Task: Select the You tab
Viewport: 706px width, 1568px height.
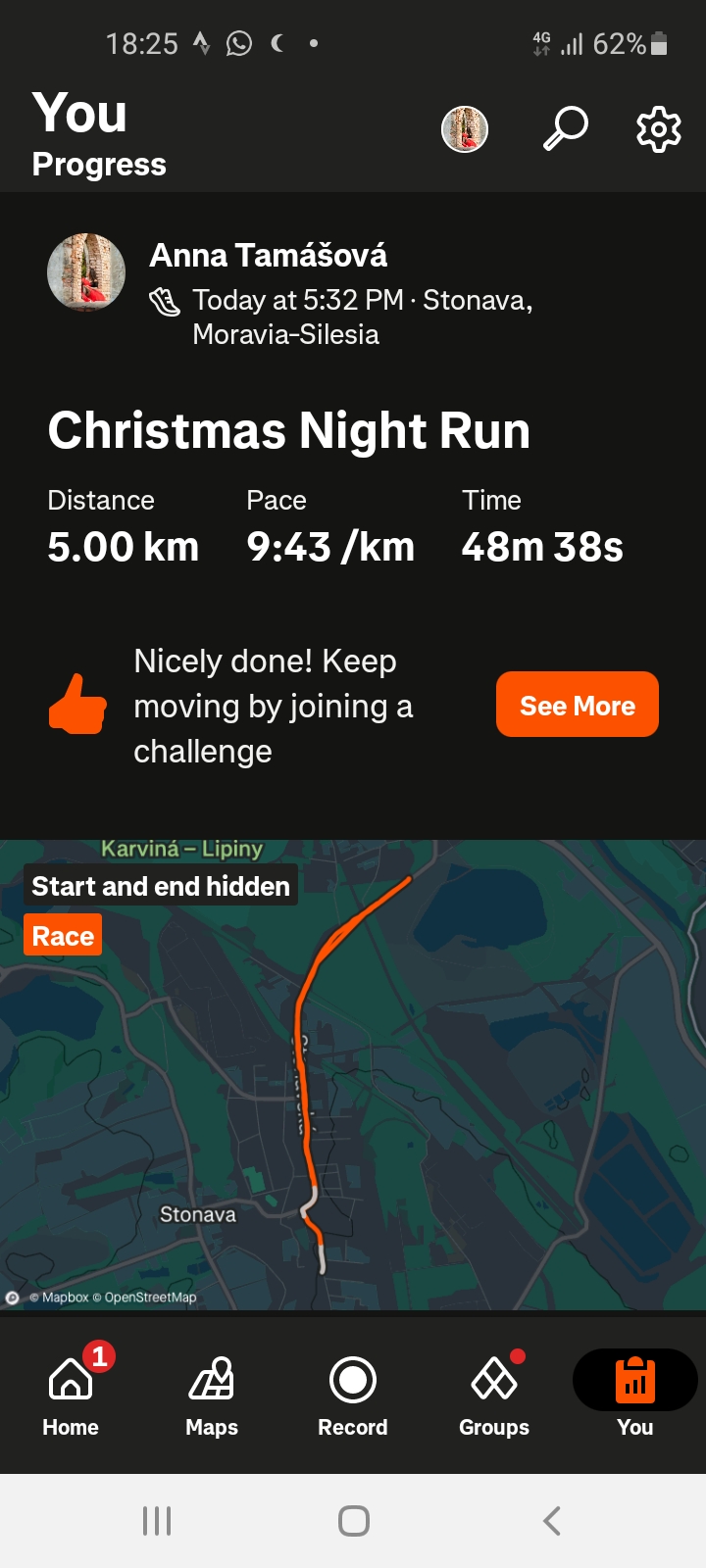Action: tap(634, 1392)
